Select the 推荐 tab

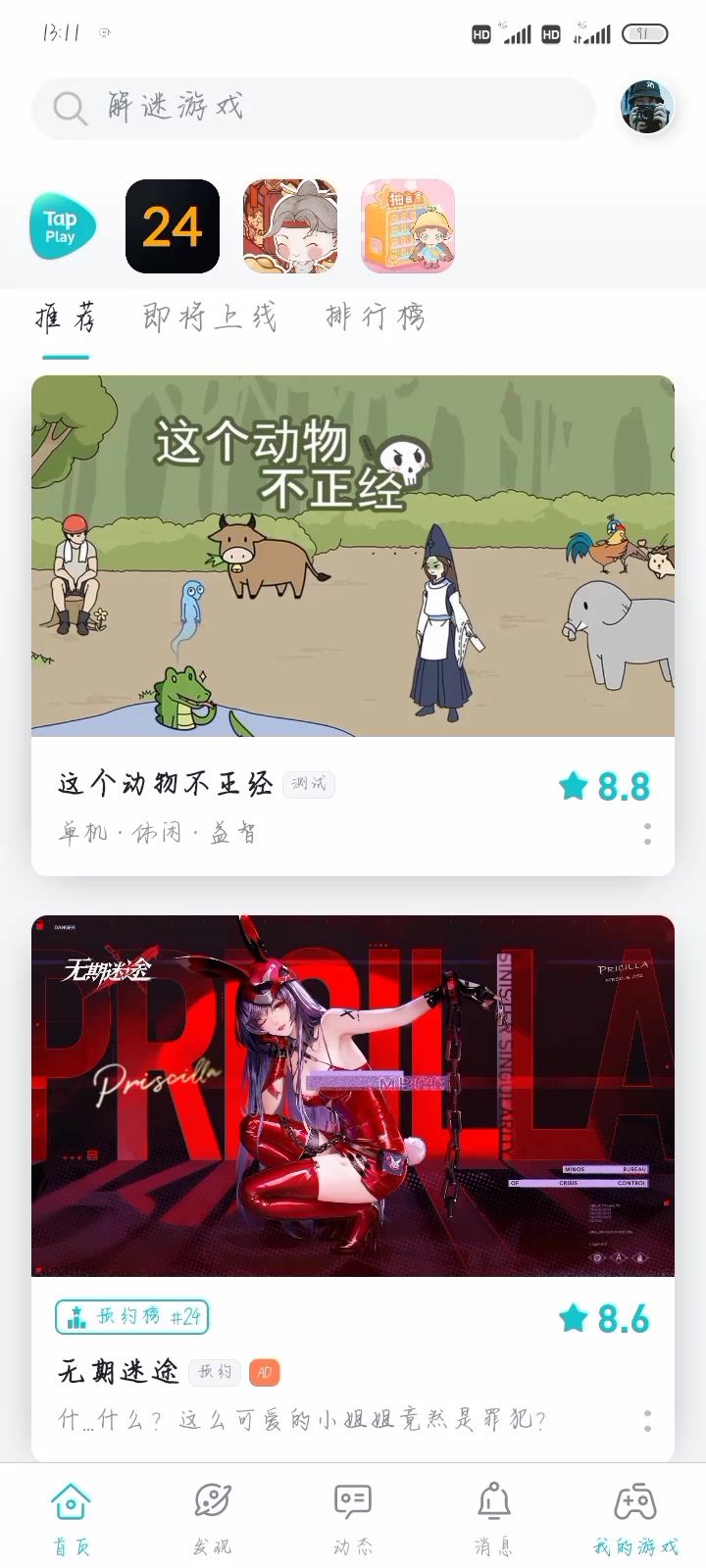pos(66,318)
